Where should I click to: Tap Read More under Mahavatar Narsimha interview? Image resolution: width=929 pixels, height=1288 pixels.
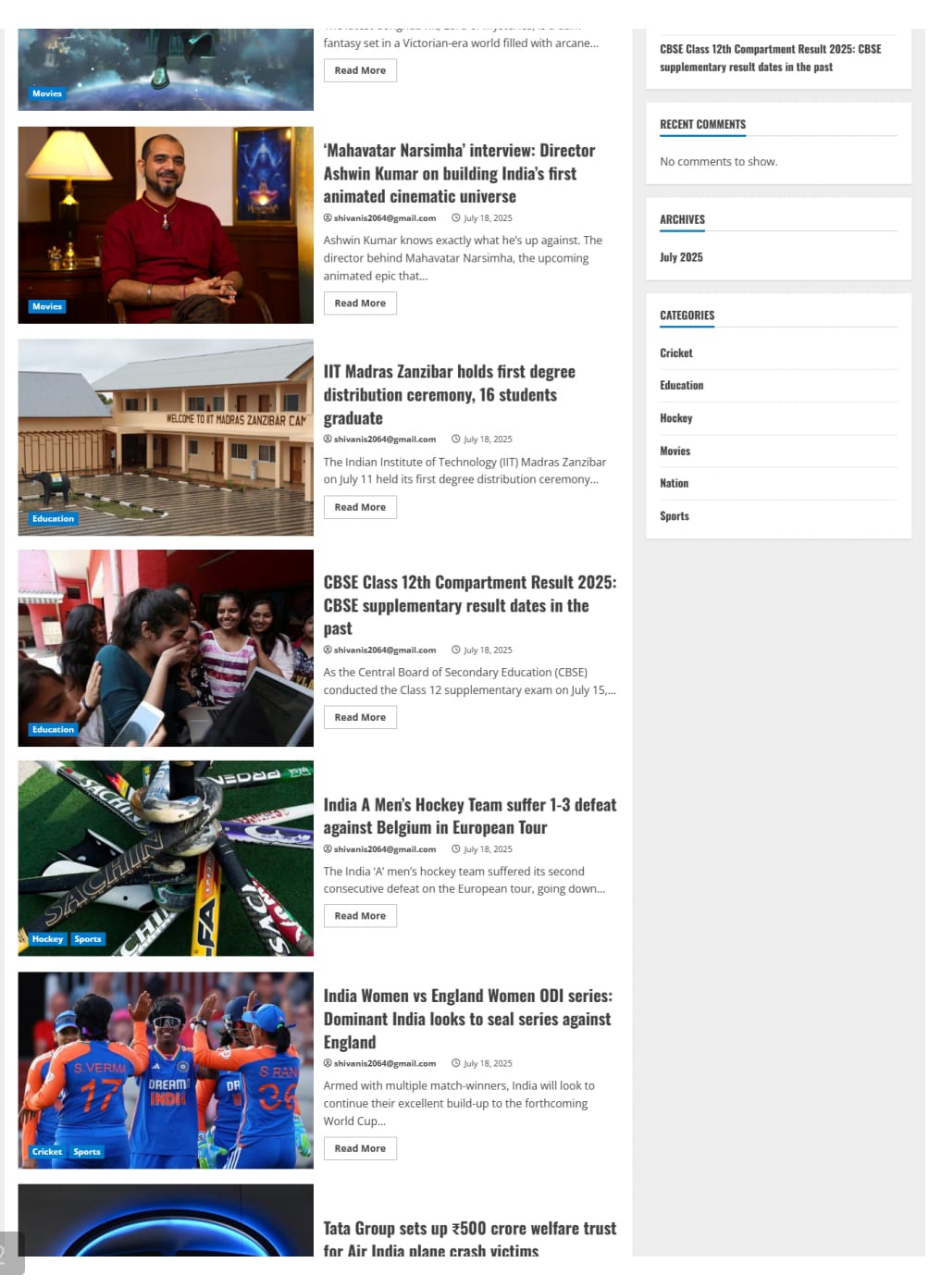pos(360,303)
